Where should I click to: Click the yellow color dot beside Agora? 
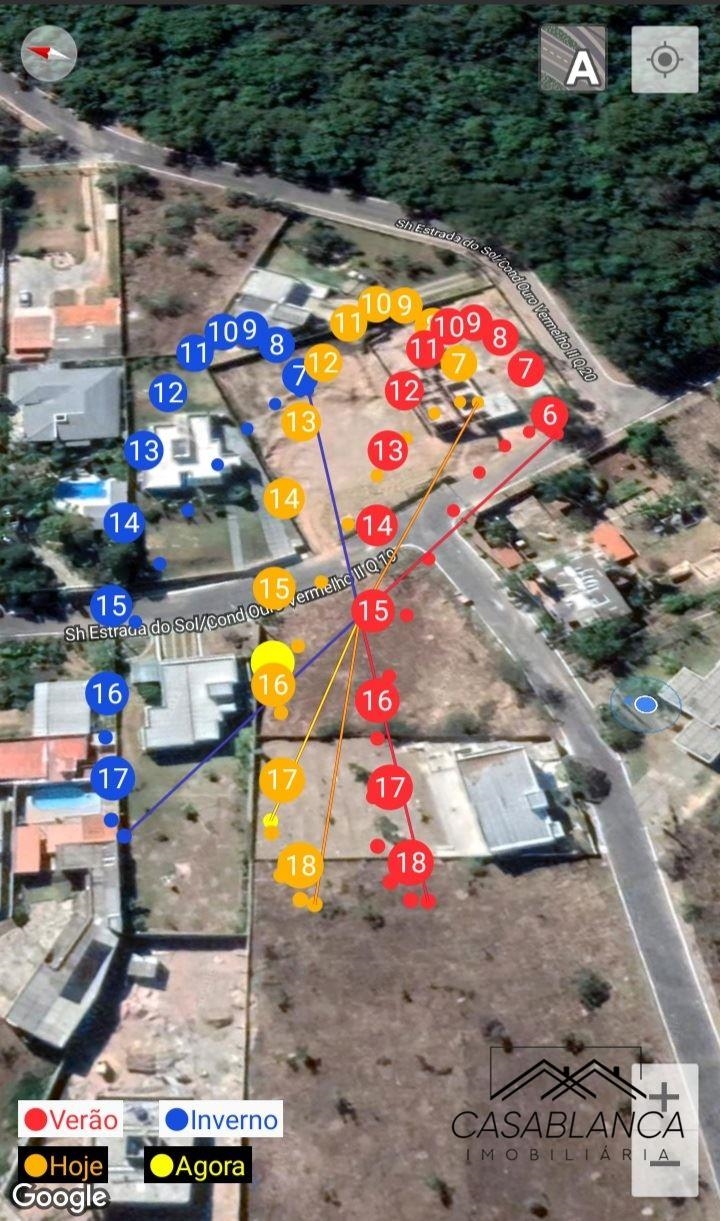click(163, 1165)
